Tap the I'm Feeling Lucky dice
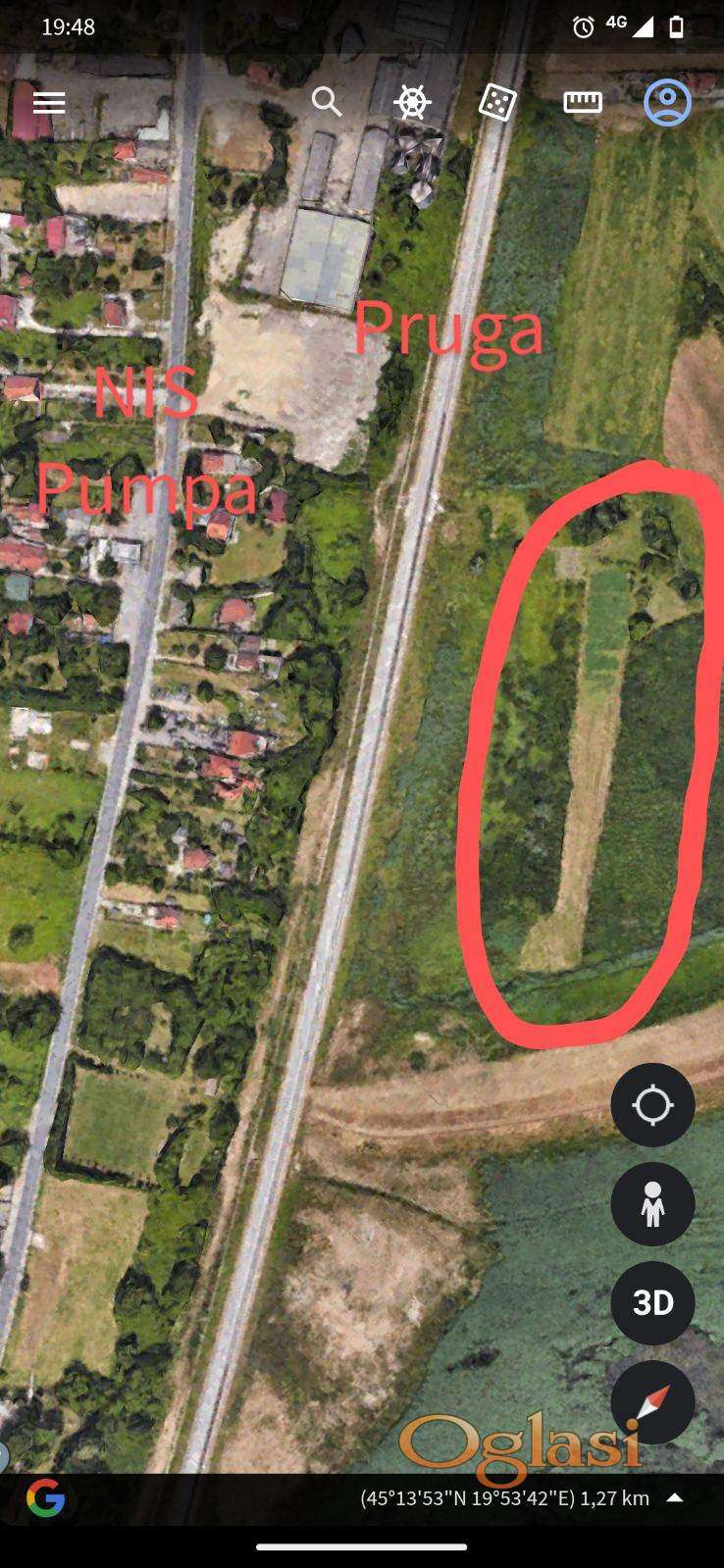 (x=497, y=102)
